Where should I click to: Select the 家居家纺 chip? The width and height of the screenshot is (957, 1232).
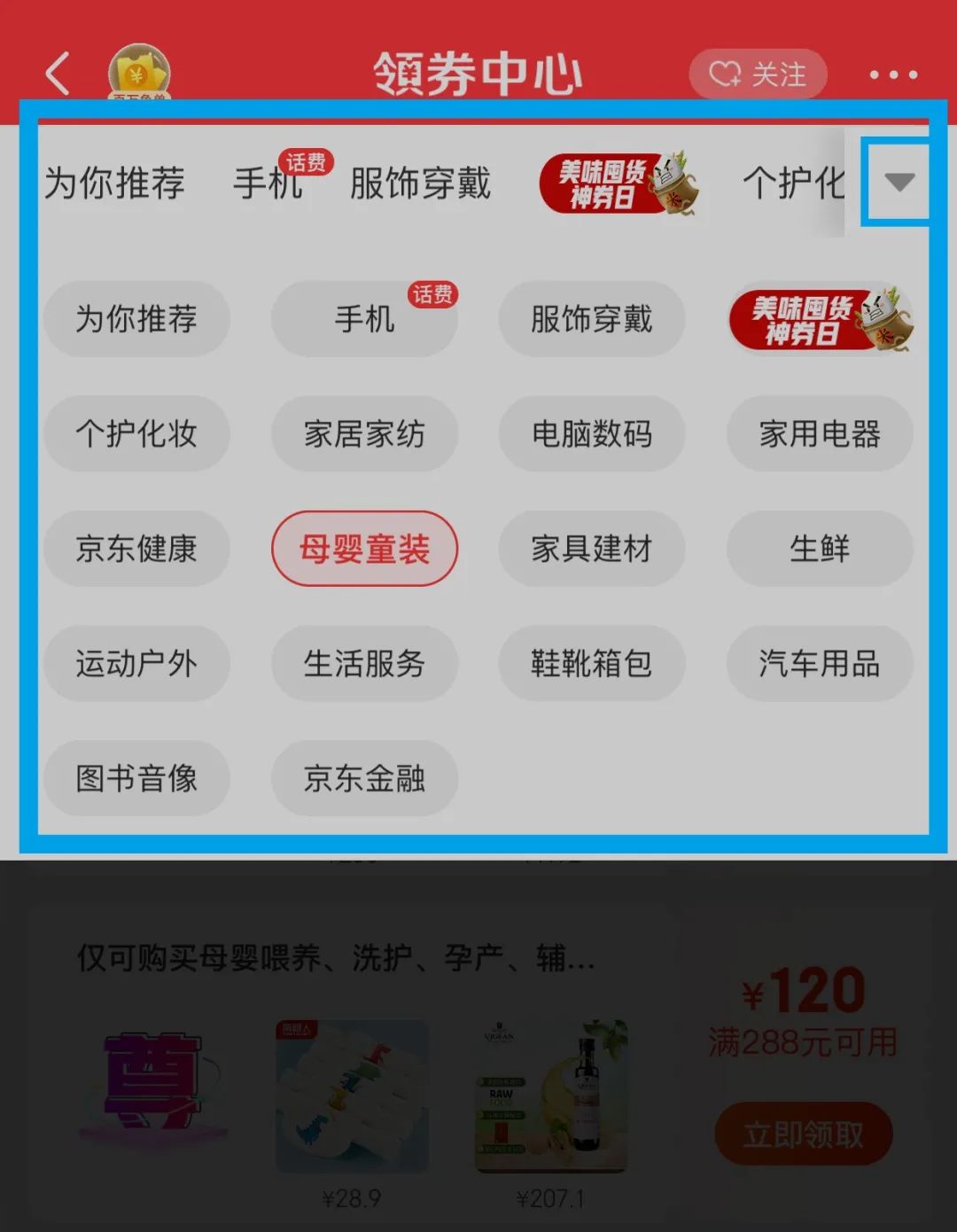coord(364,433)
